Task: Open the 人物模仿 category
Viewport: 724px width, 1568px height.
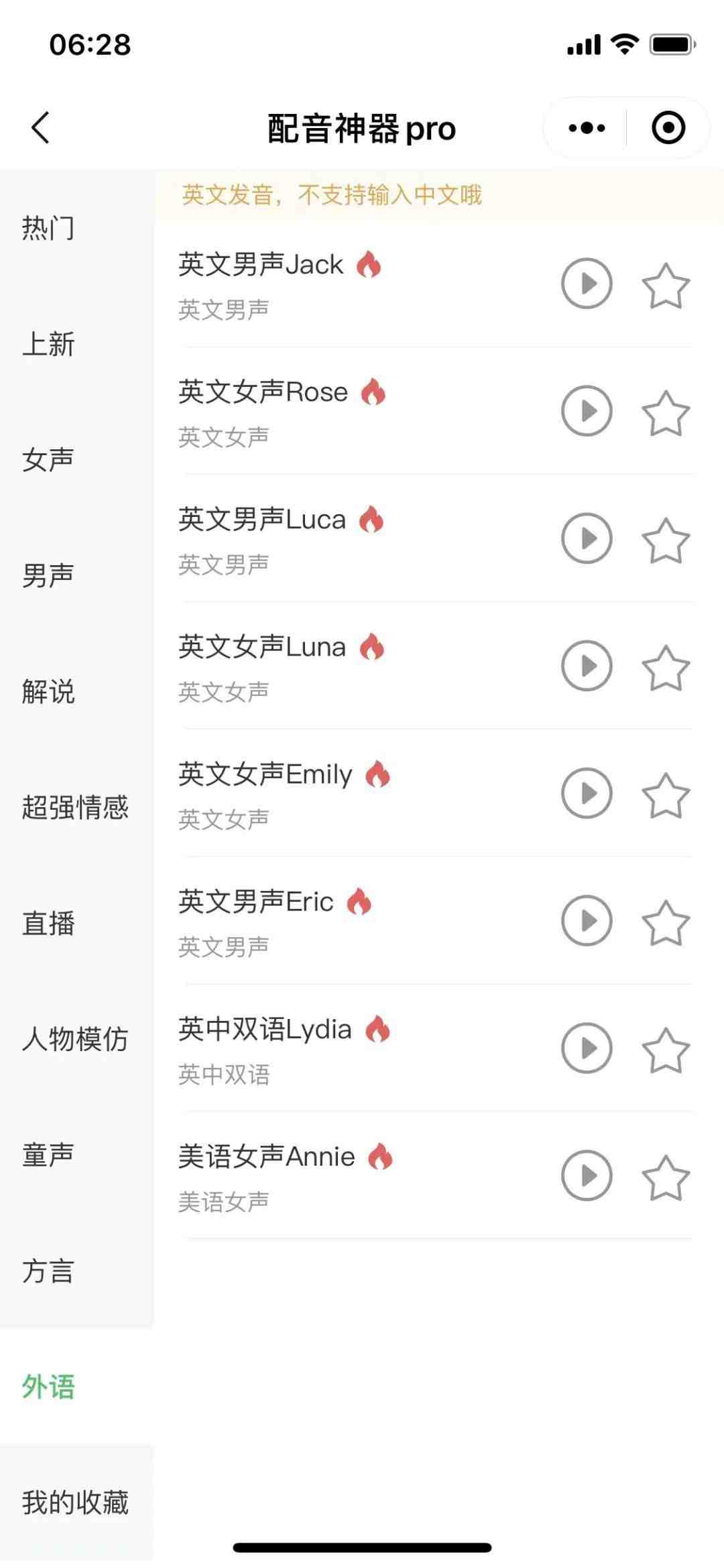Action: coord(75,1039)
